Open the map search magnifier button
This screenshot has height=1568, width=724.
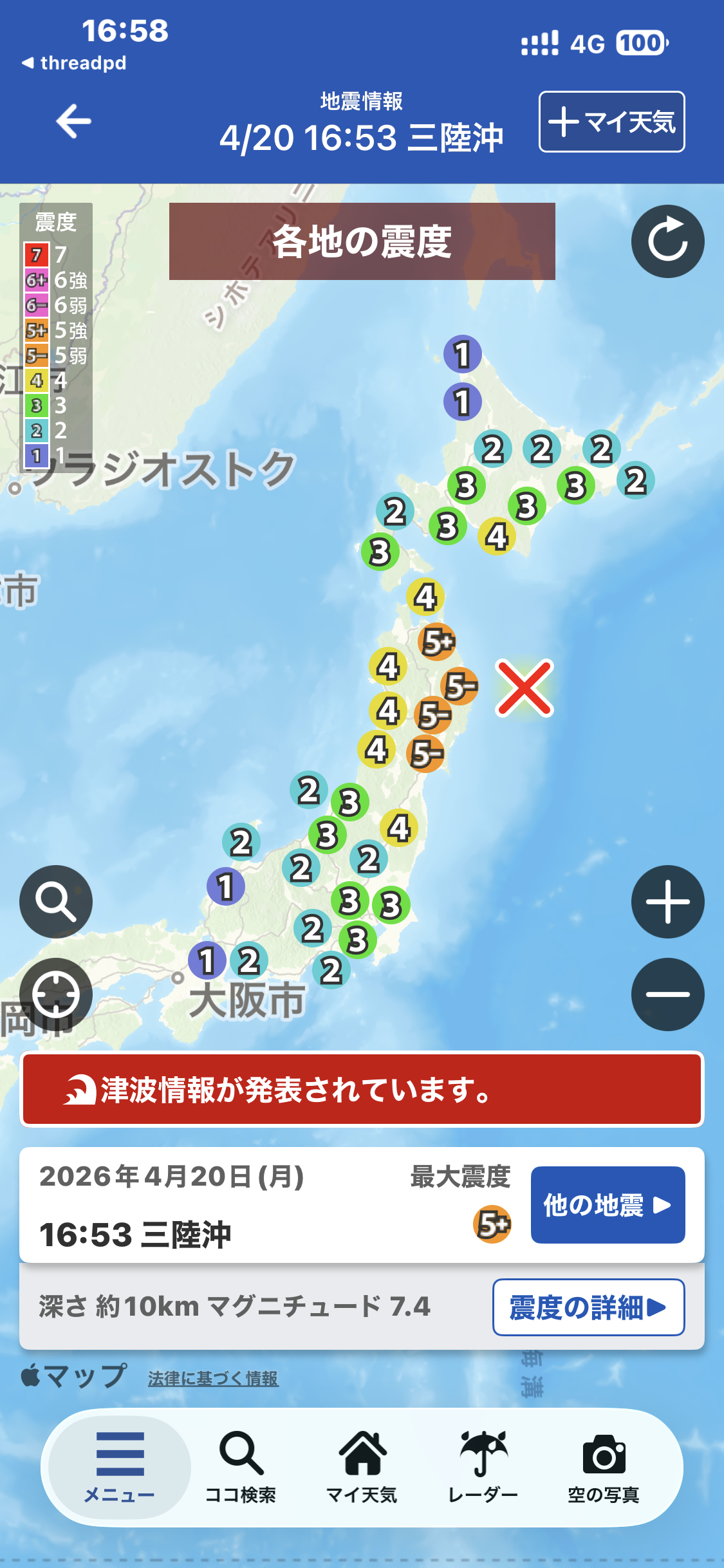point(56,901)
